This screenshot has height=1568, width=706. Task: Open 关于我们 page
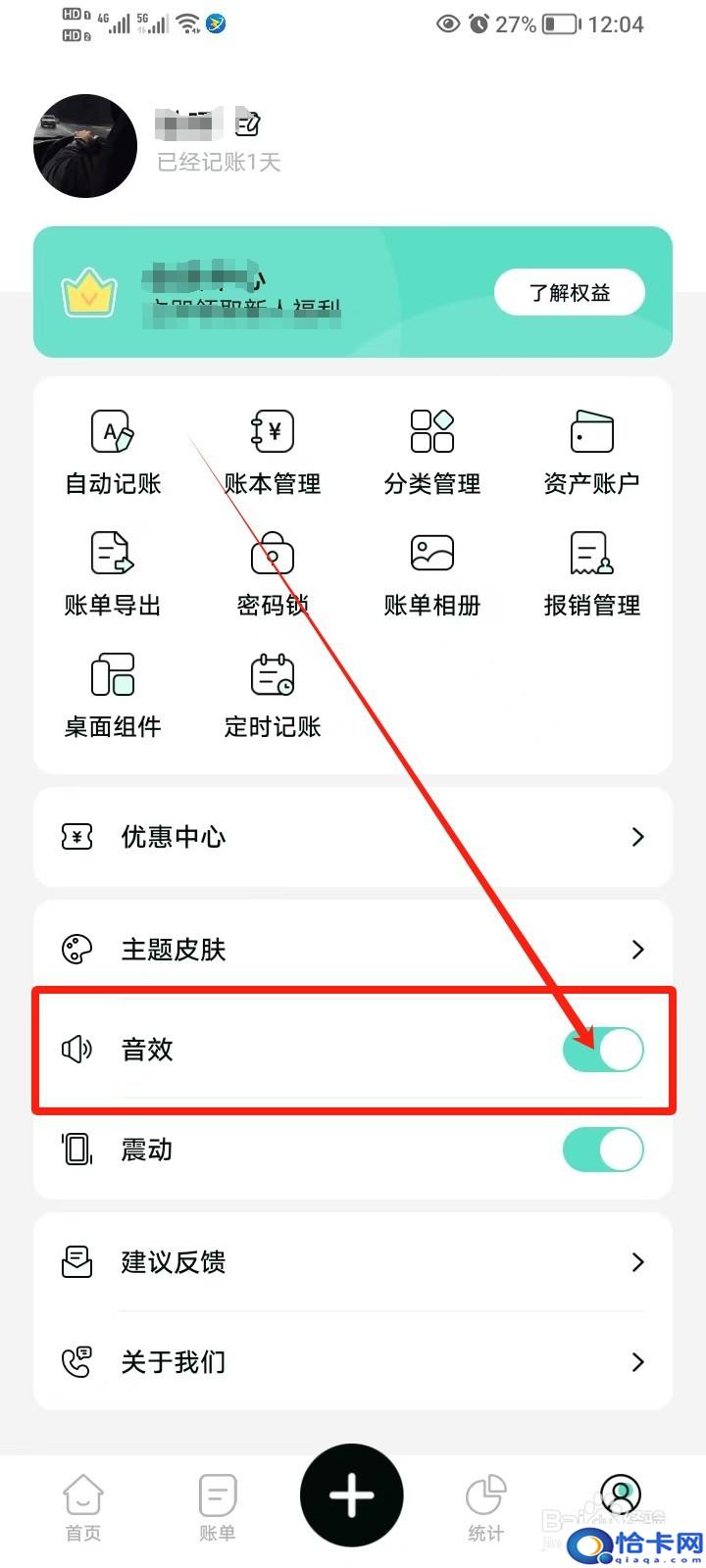pyautogui.click(x=353, y=1362)
